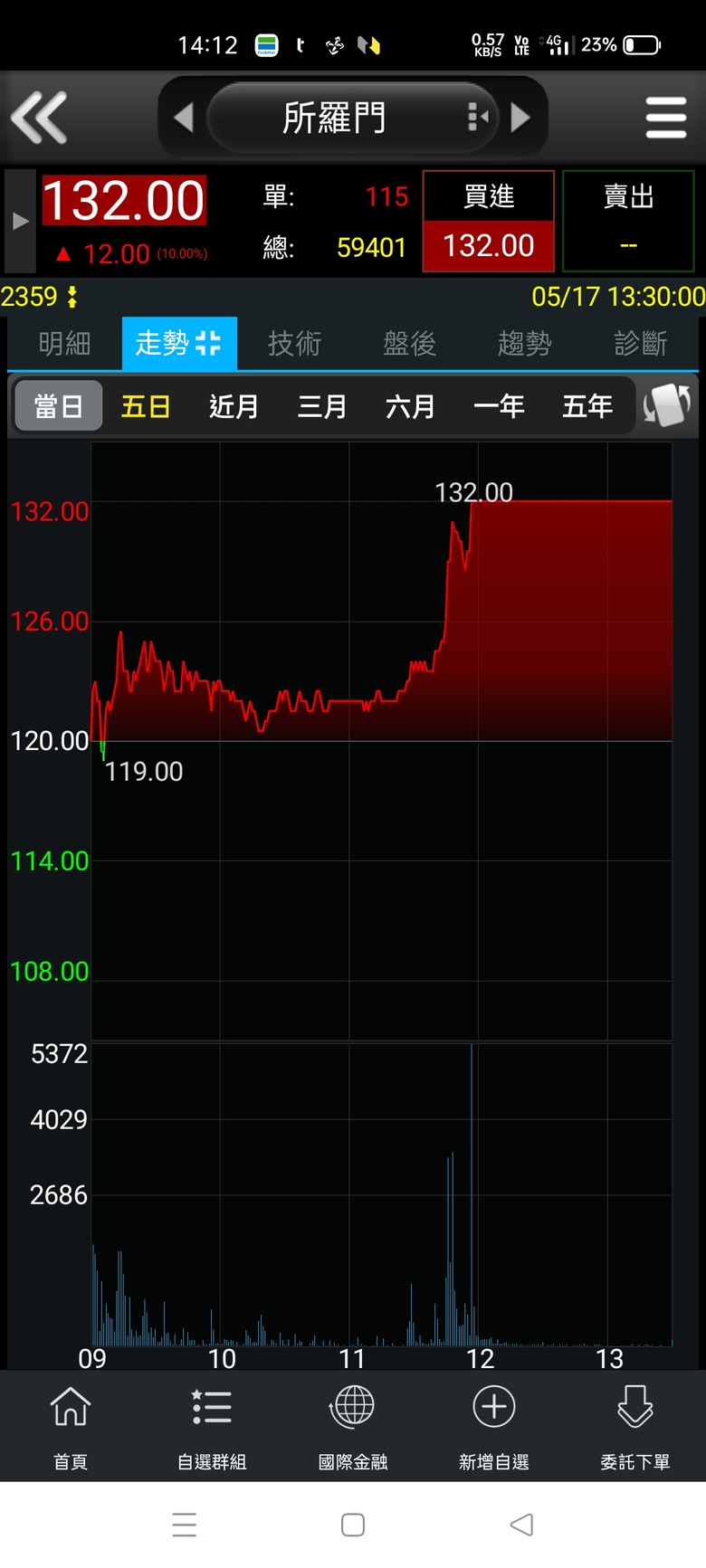The image size is (706, 1568).
Task: Switch to the next stock
Action: (520, 118)
